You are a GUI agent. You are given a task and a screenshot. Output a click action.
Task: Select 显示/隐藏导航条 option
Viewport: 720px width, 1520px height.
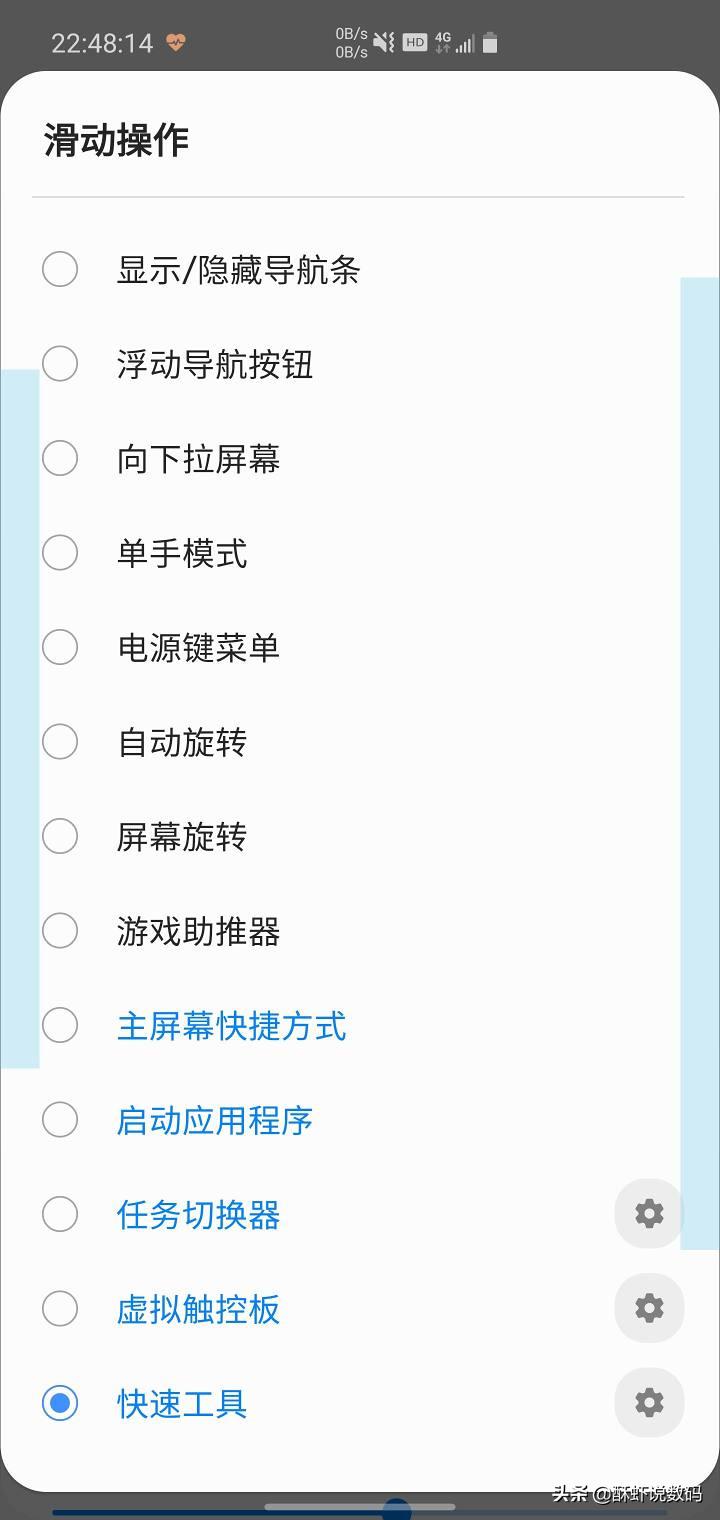pyautogui.click(x=60, y=270)
